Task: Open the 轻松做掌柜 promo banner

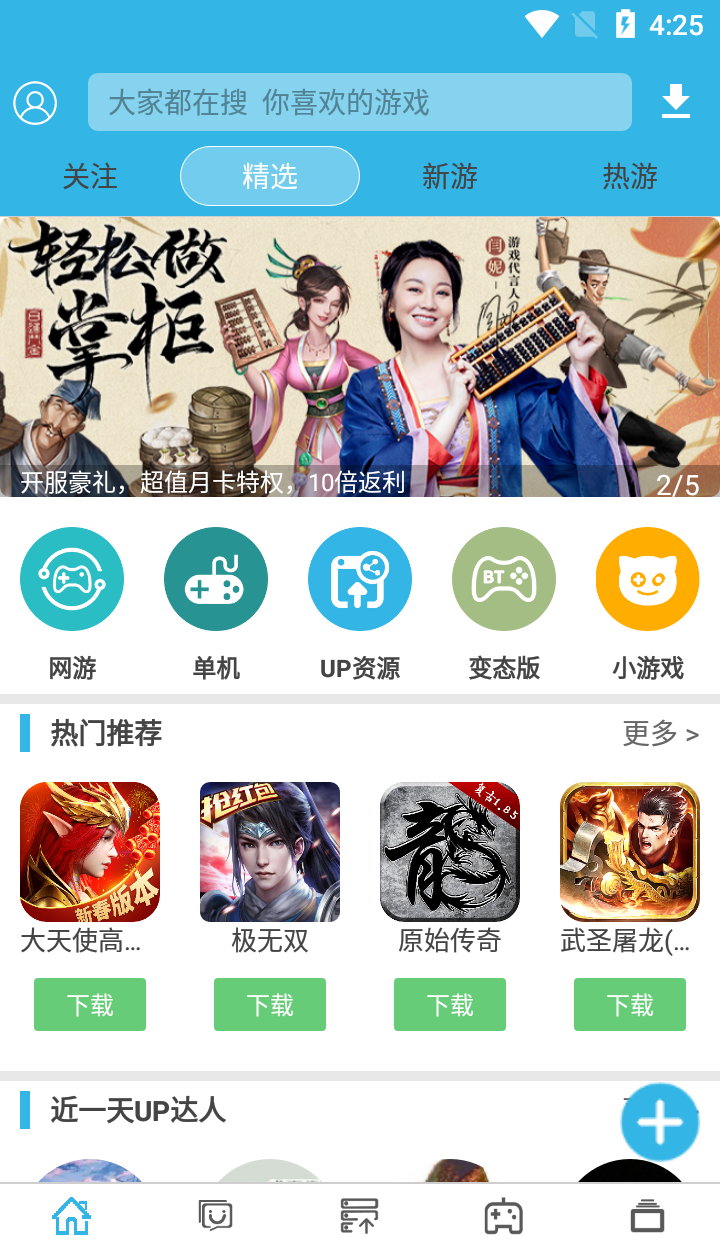Action: coord(360,357)
